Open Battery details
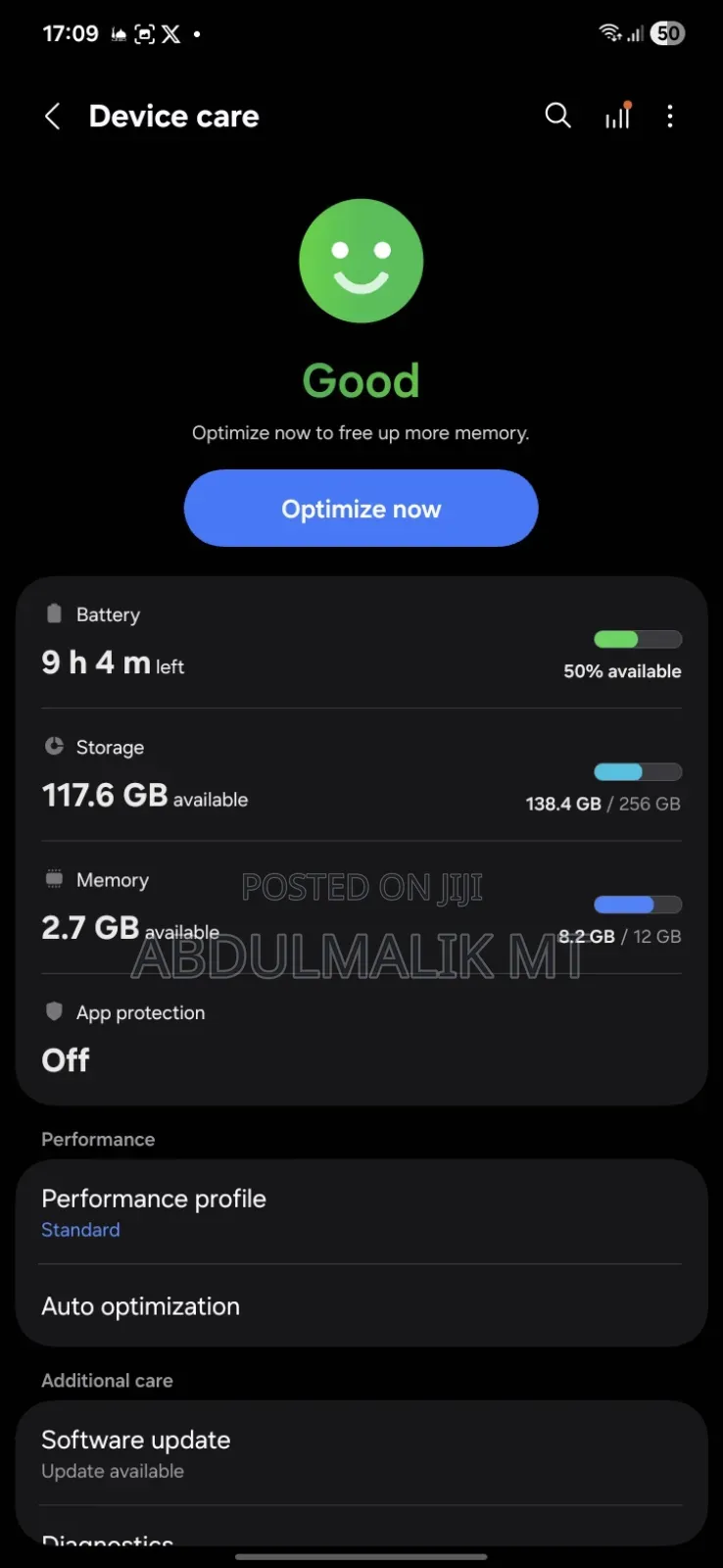723x1568 pixels. click(x=361, y=643)
